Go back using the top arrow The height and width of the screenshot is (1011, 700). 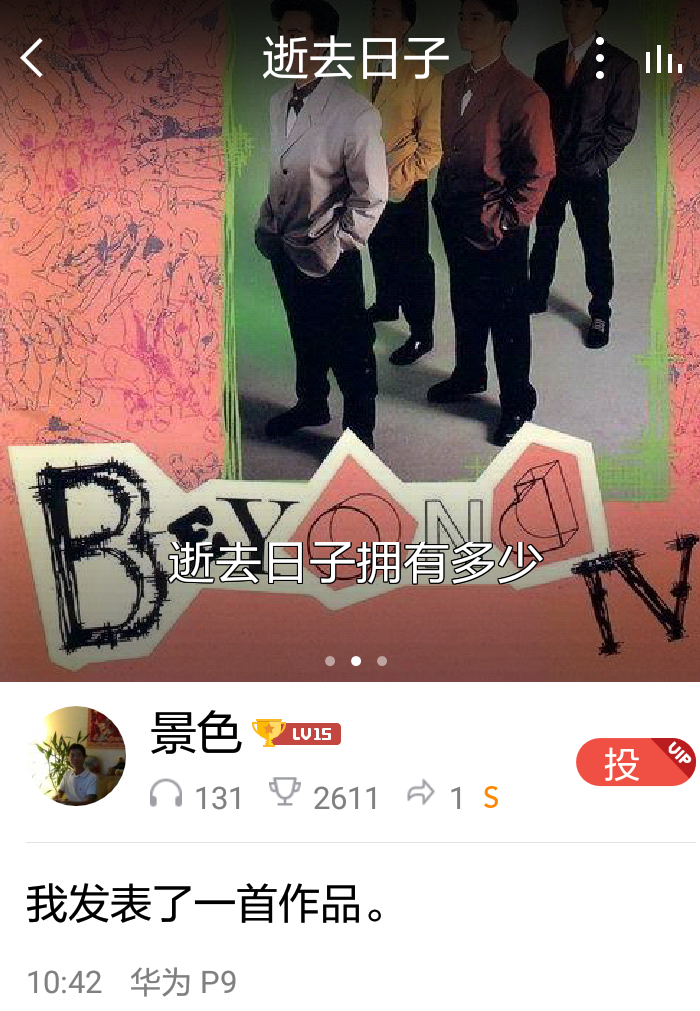(32, 59)
